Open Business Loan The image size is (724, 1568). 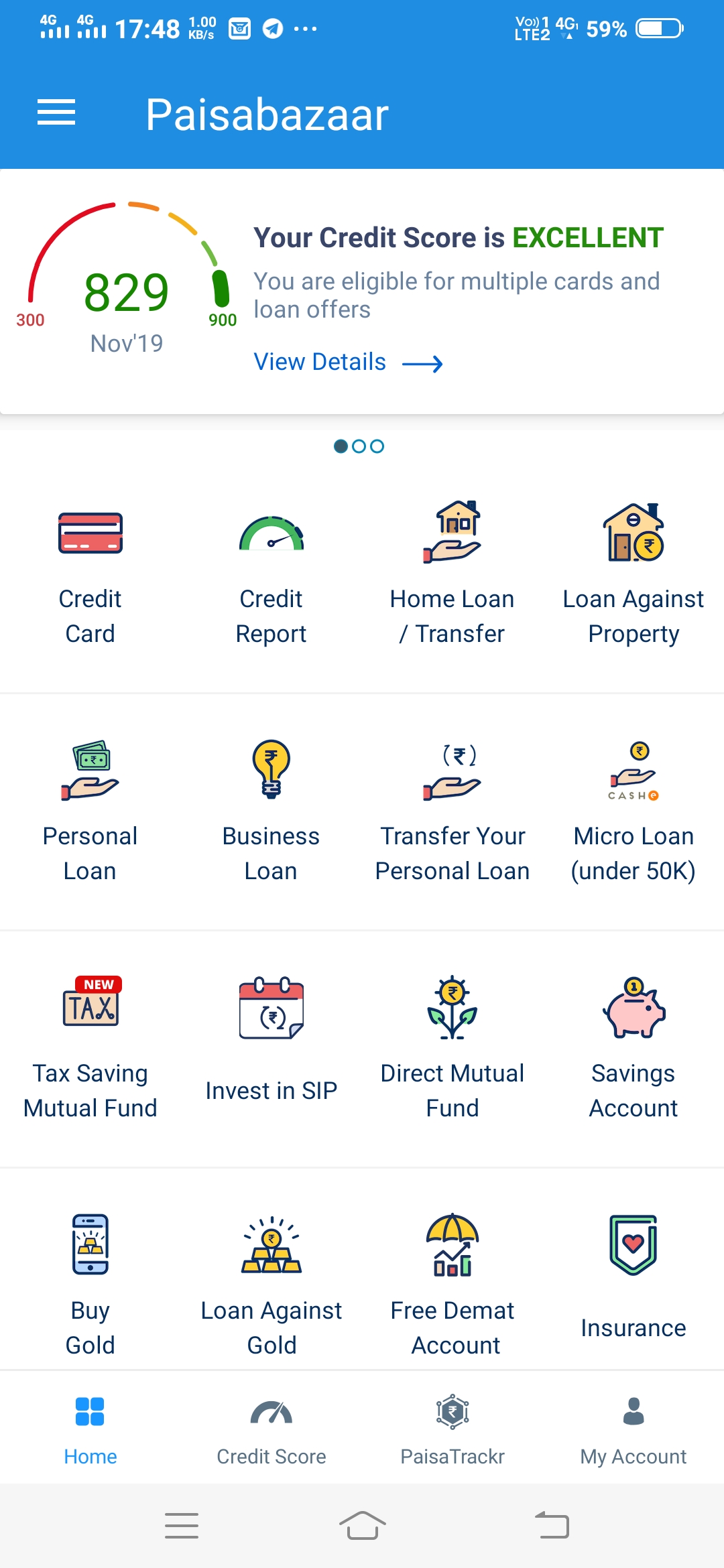click(271, 811)
